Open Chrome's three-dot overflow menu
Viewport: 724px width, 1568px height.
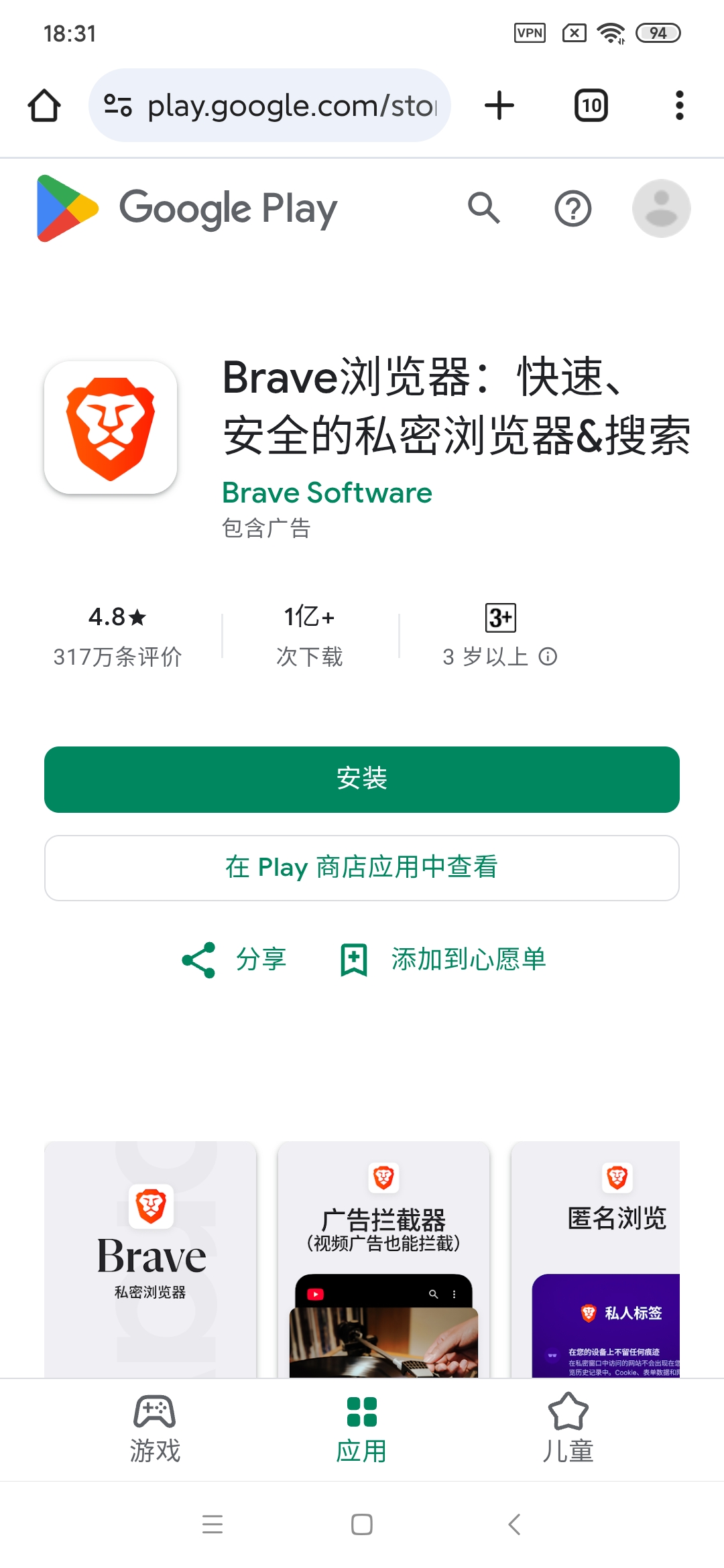point(679,105)
